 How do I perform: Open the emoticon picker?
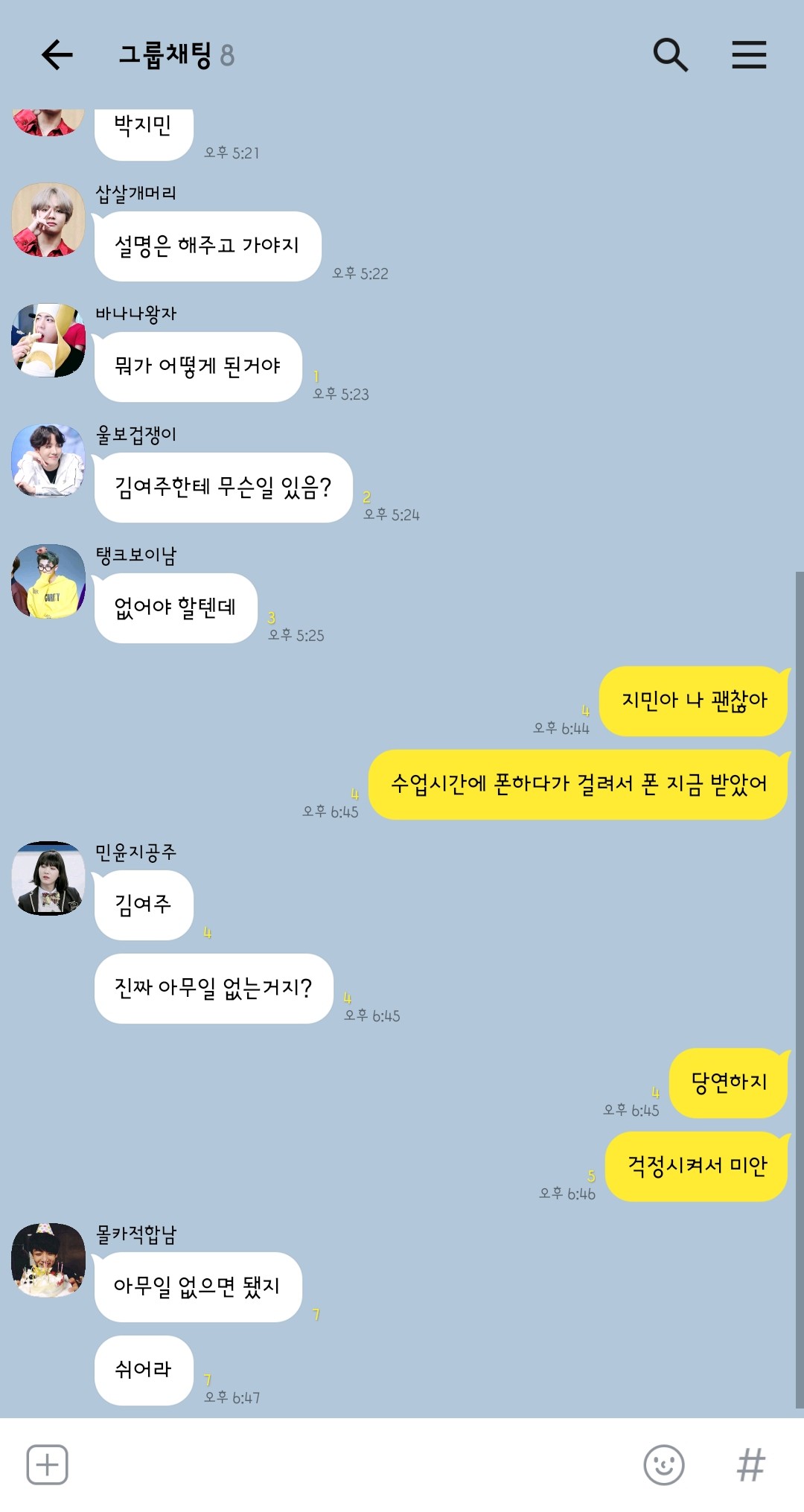click(663, 1464)
